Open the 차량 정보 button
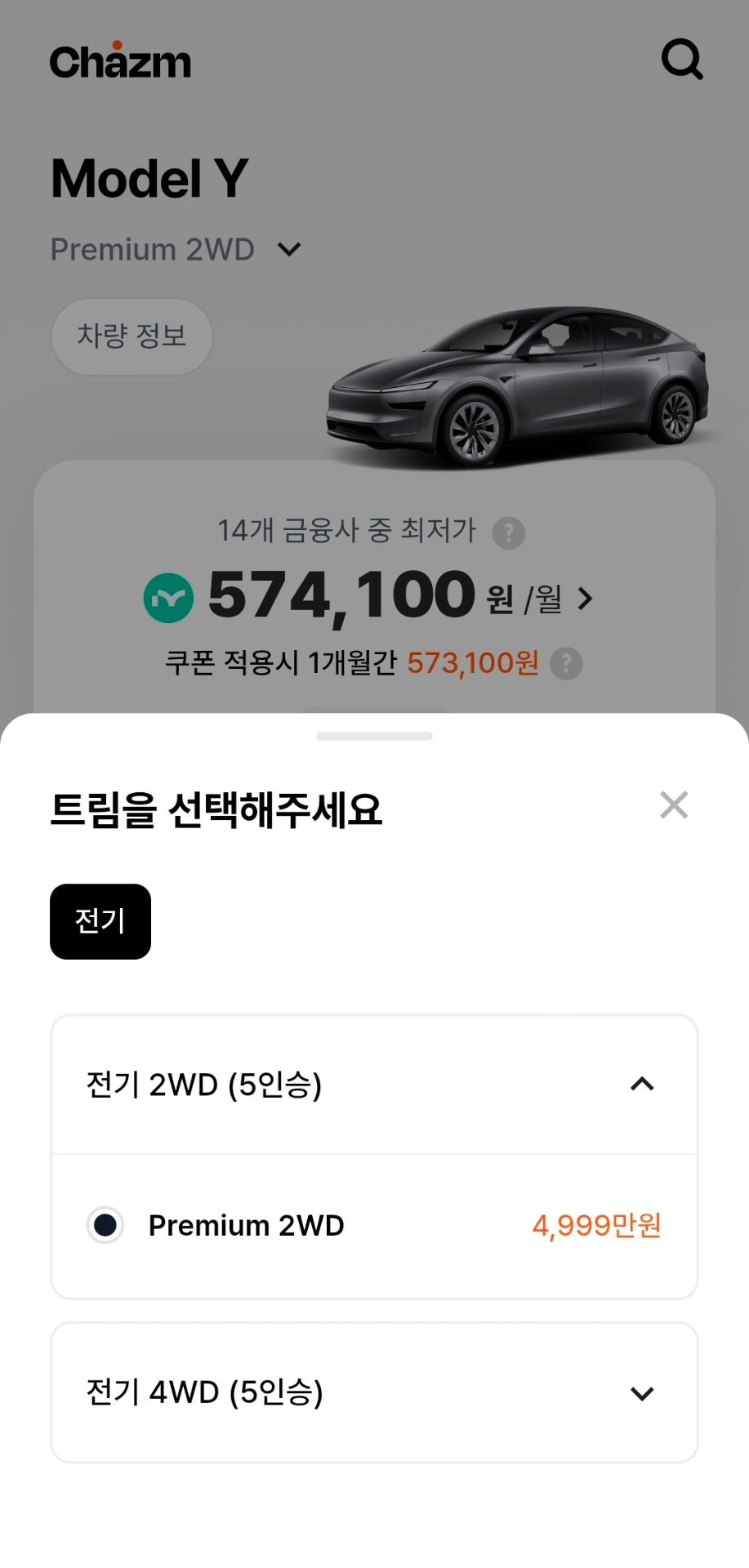 coord(132,336)
